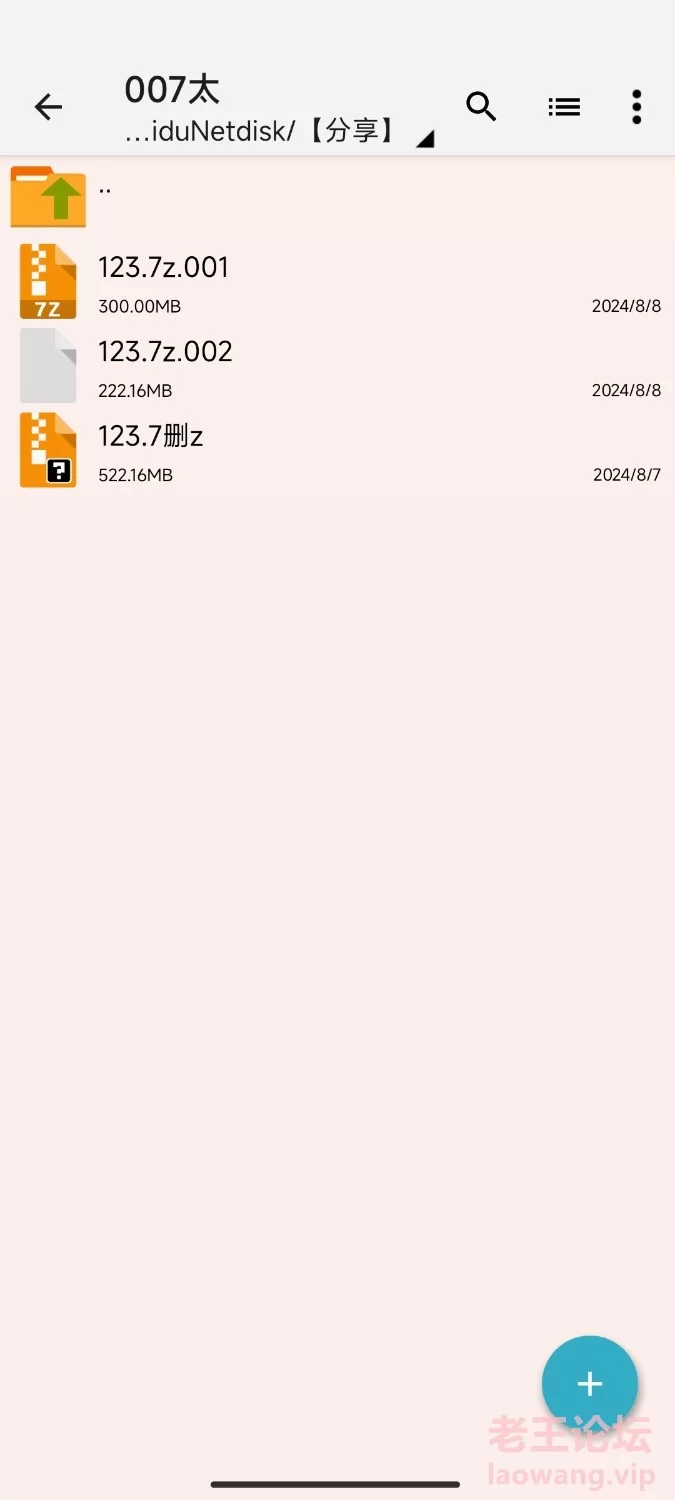Viewport: 675px width, 1500px height.
Task: Go back using the arrow icon
Action: coord(48,107)
